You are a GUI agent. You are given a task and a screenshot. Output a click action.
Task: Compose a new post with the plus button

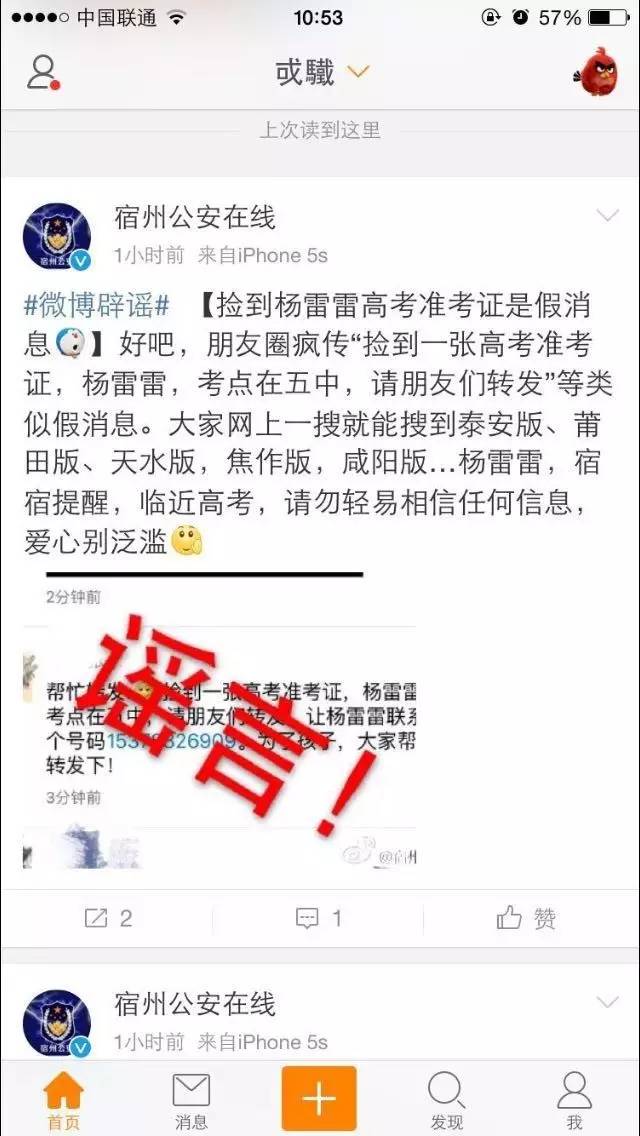319,1098
